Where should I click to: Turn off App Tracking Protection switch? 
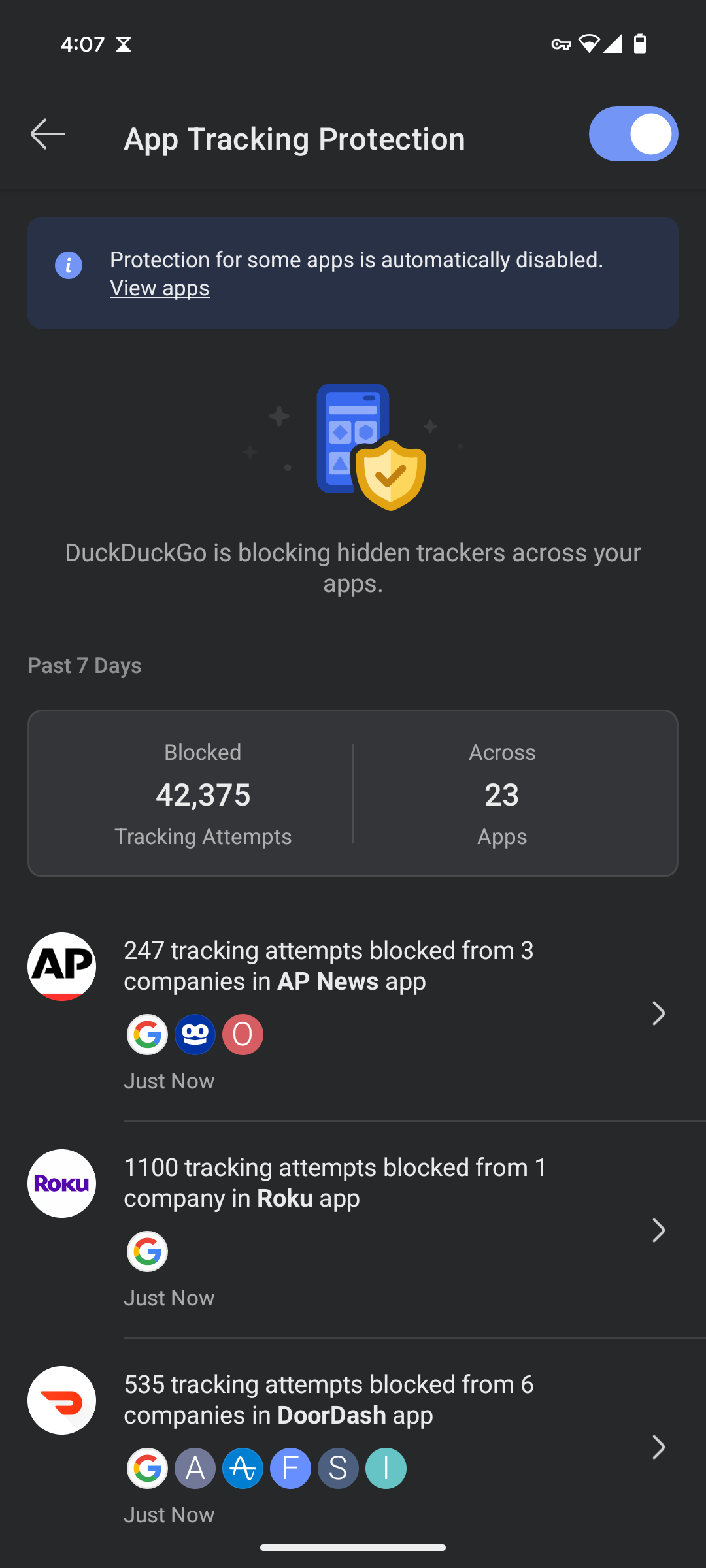633,134
